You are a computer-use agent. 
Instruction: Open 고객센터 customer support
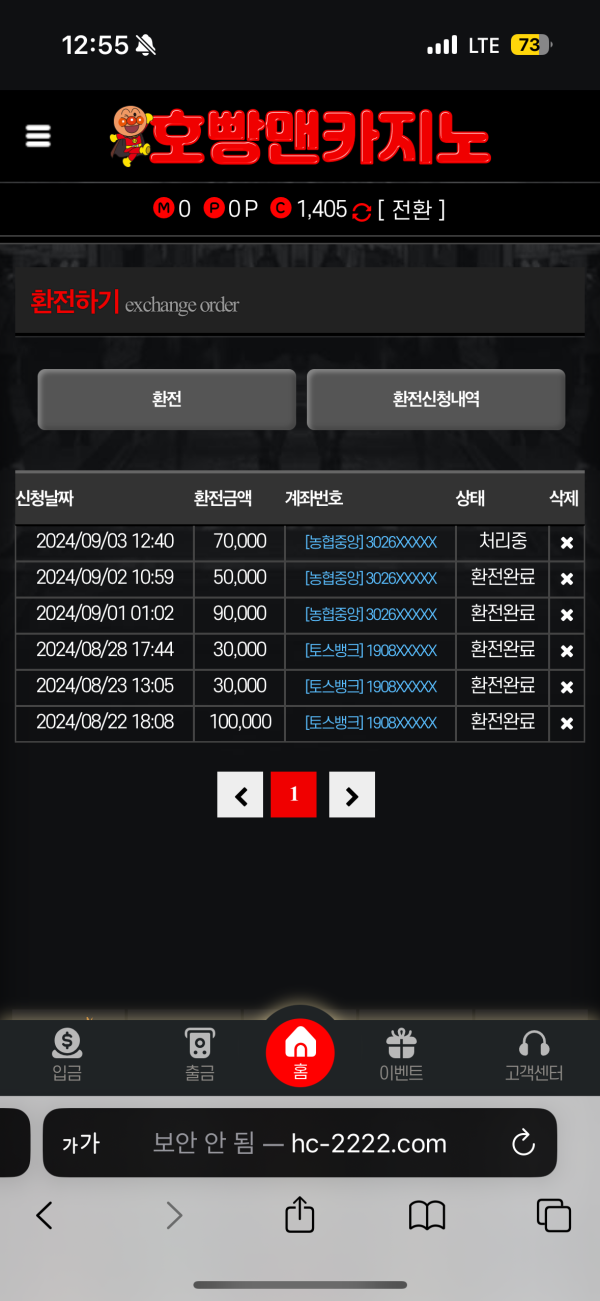(x=534, y=1055)
